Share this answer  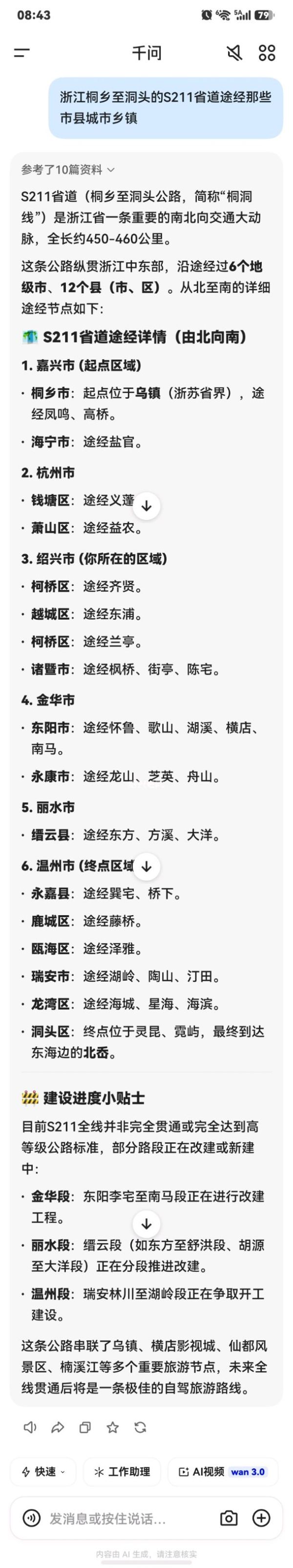(x=57, y=1427)
